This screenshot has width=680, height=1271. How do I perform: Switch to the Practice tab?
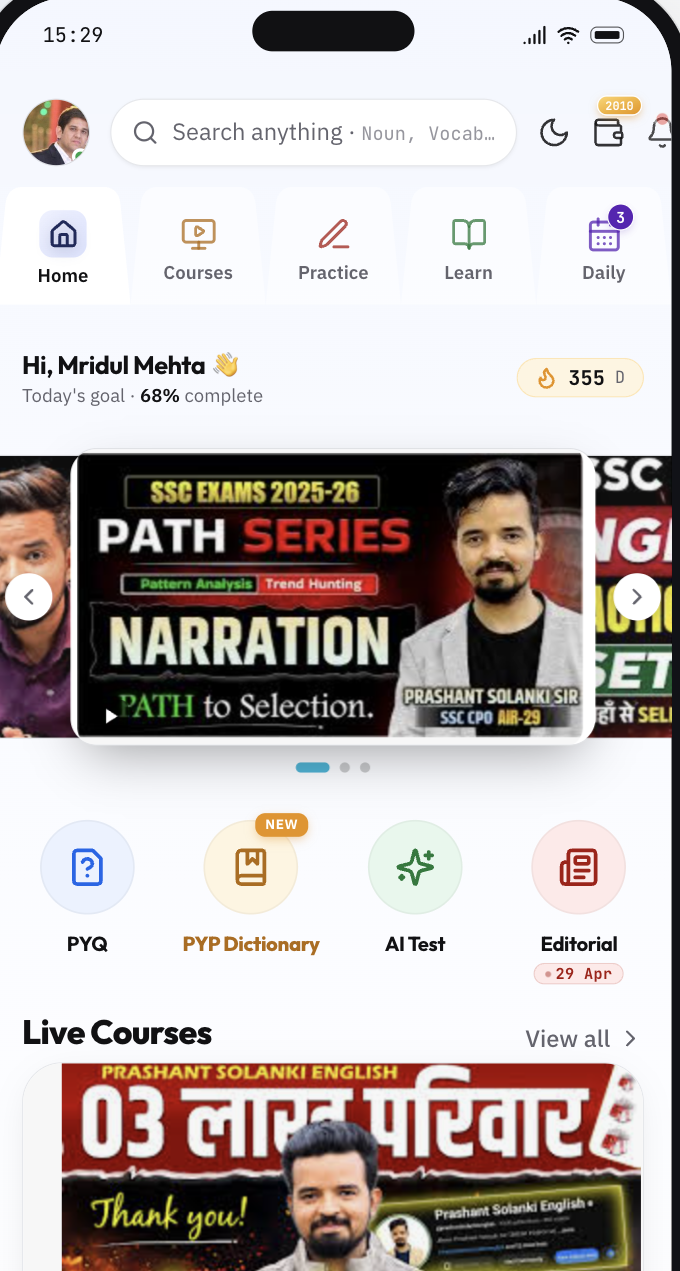click(x=333, y=248)
